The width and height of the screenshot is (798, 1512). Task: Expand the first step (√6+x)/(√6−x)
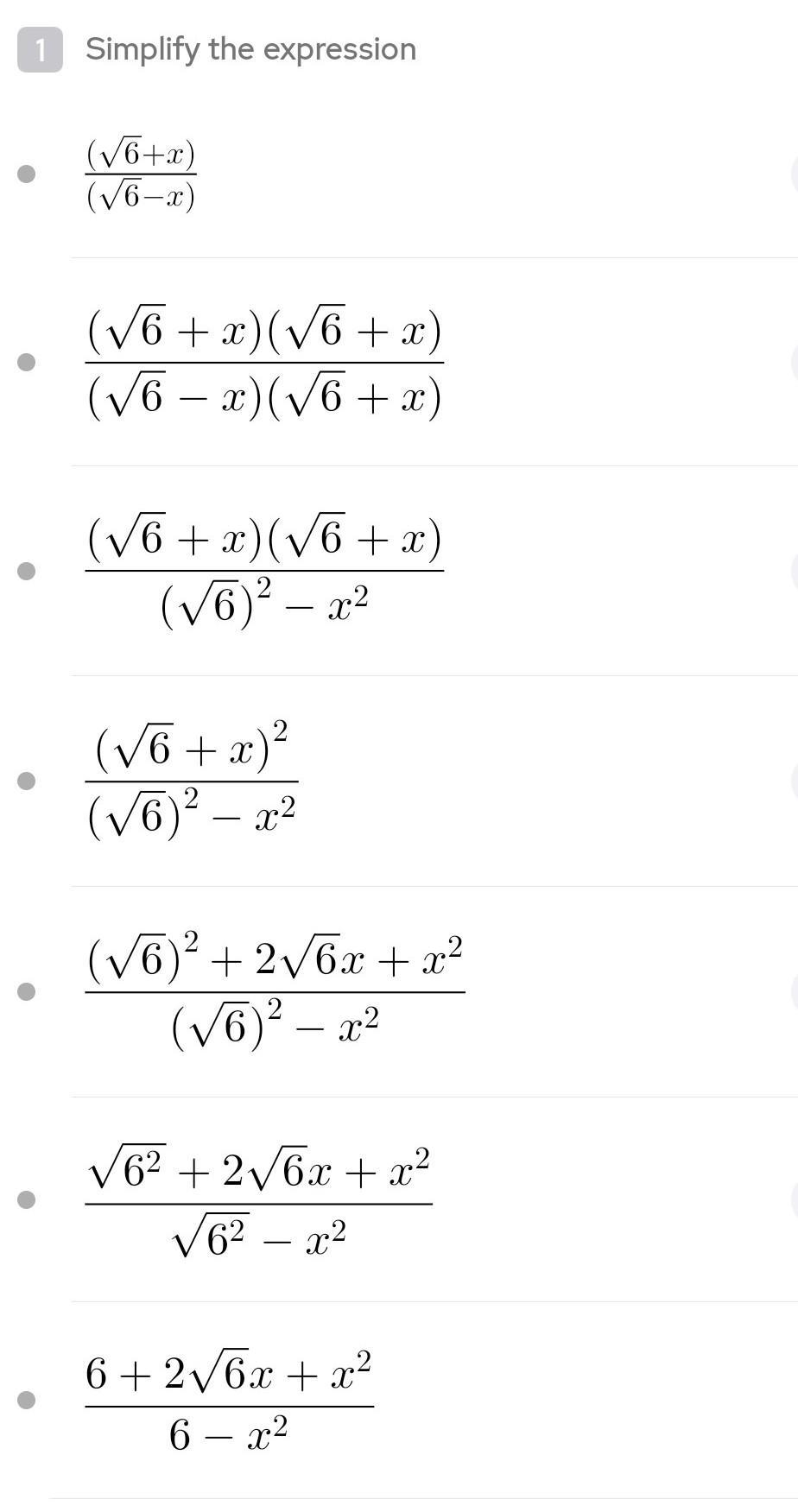coord(141,174)
